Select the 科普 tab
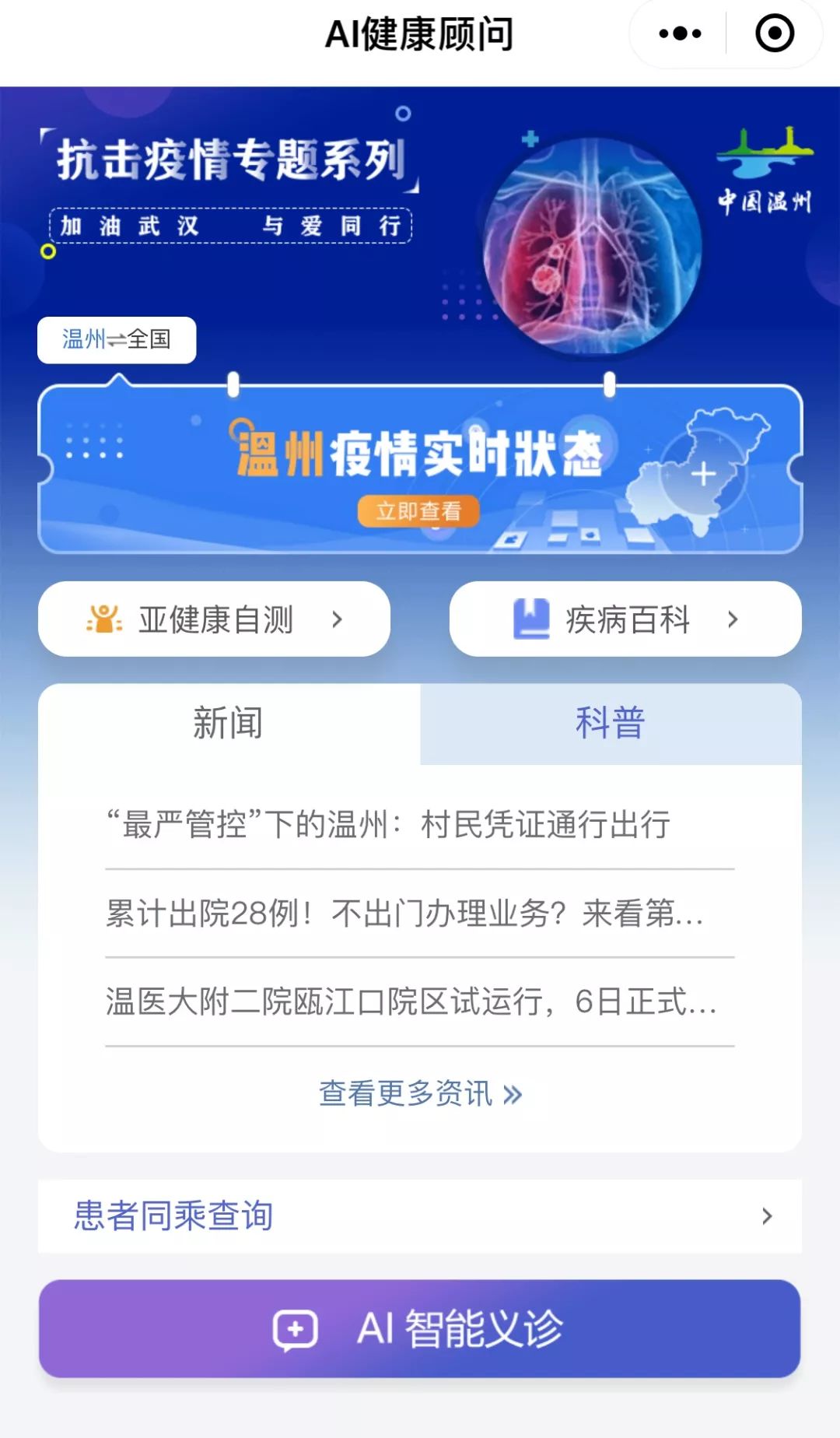 611,724
